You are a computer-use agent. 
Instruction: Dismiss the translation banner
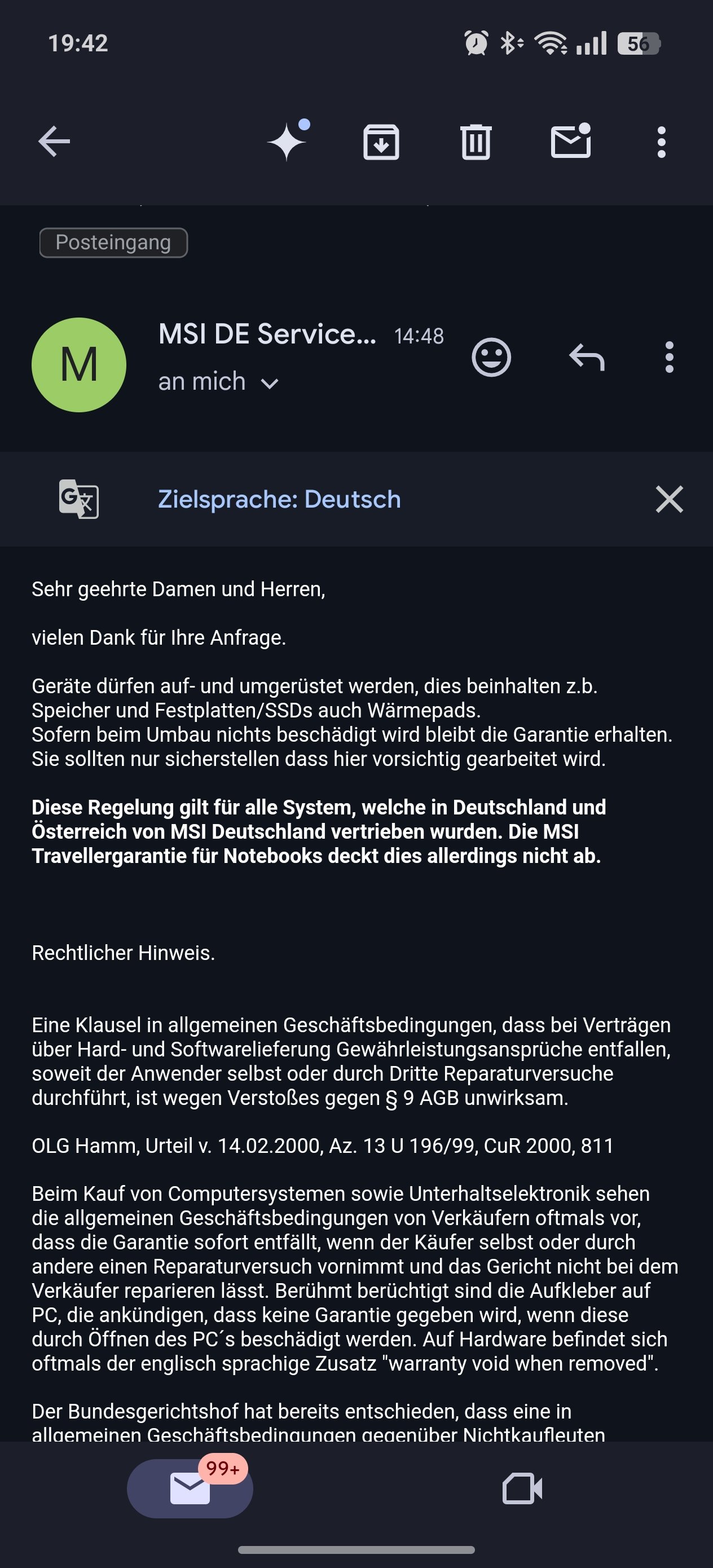click(669, 499)
